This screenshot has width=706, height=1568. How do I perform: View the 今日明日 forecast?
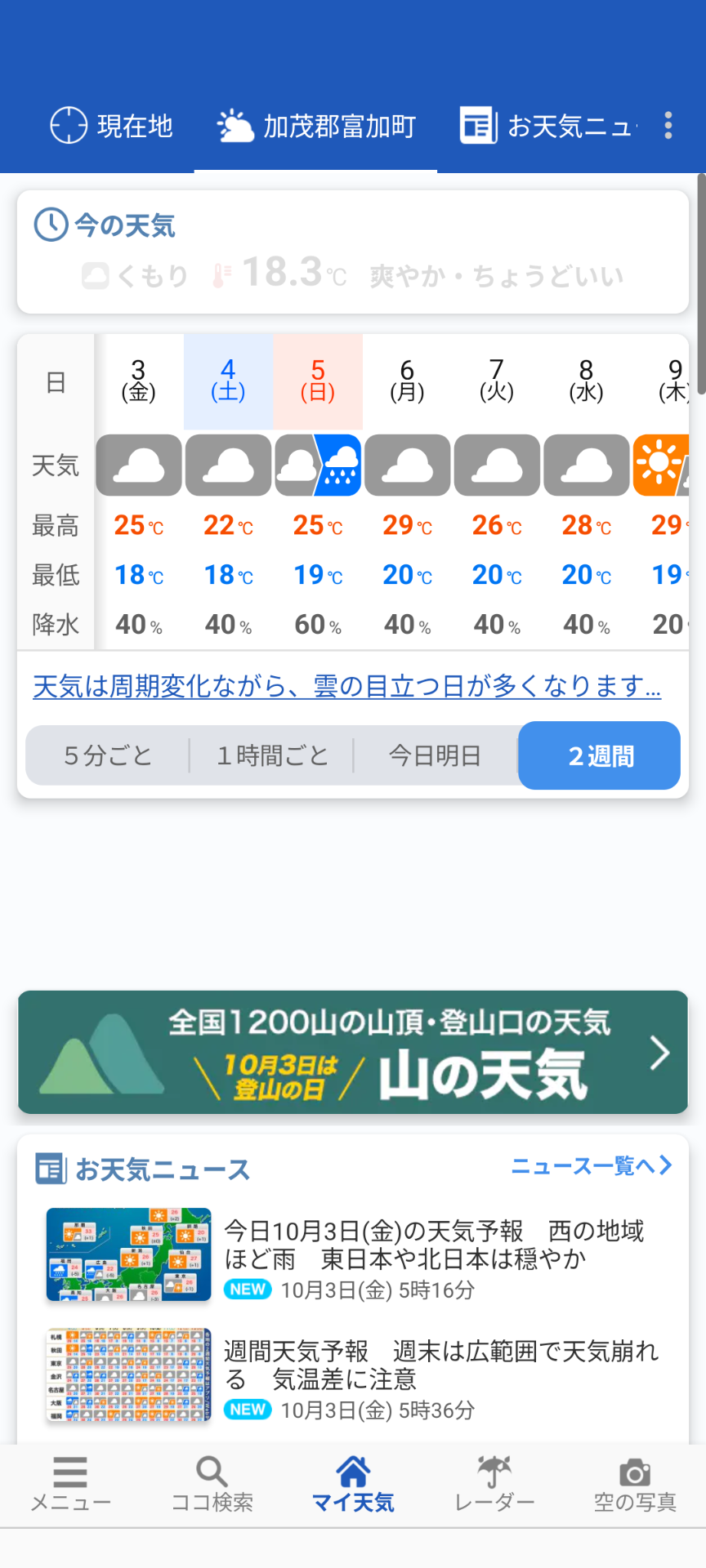(435, 755)
